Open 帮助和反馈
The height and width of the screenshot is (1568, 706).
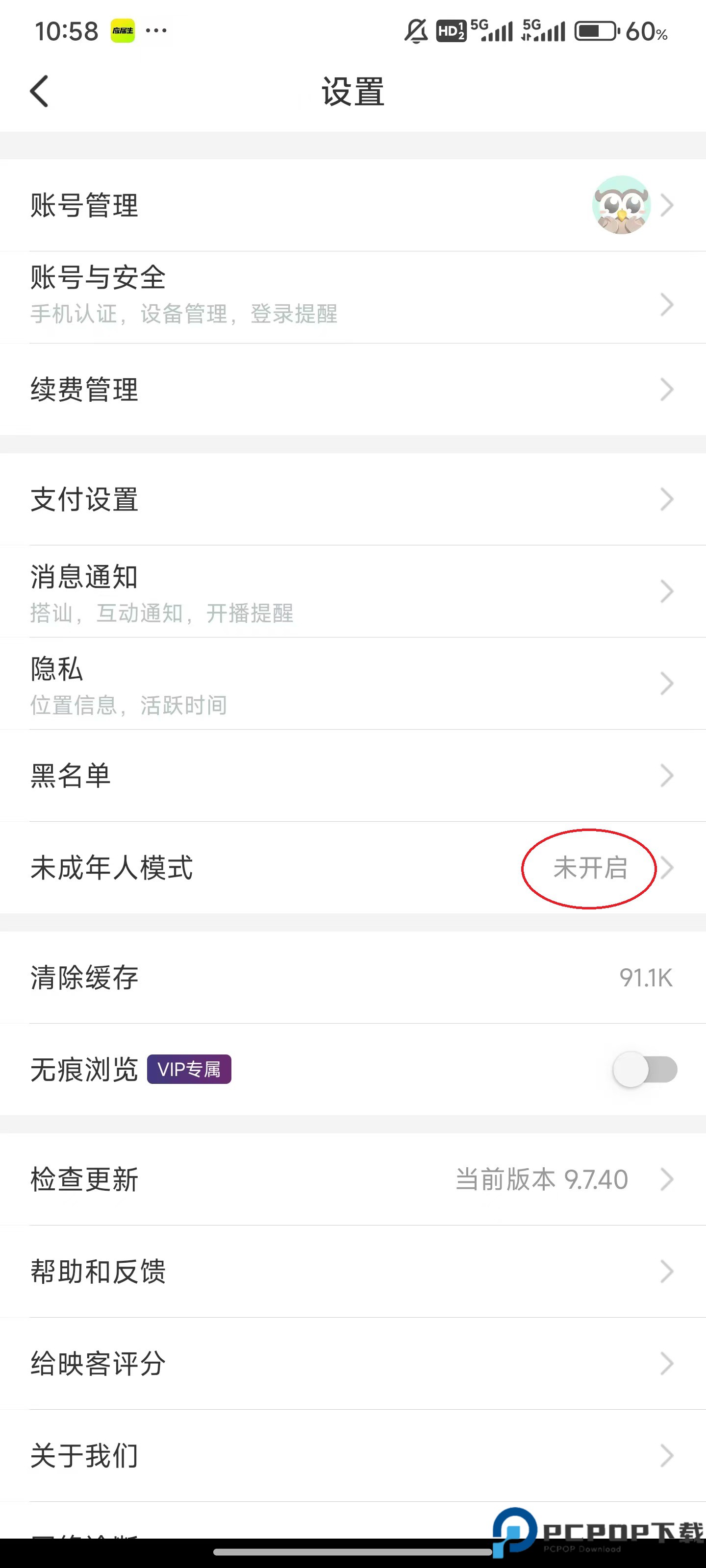coord(353,1272)
